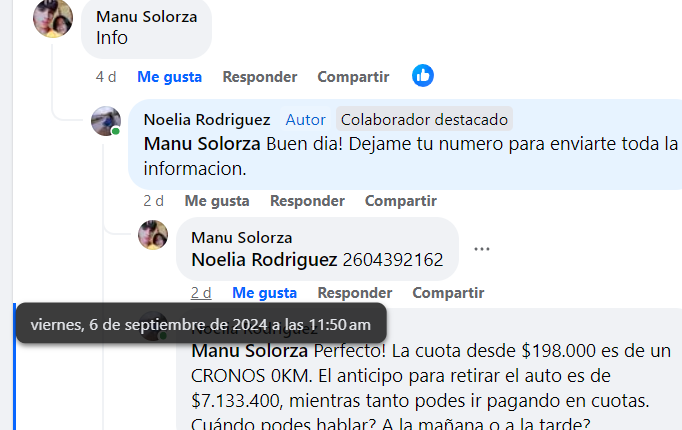Open timestamp 2 d under the phone number reply
The image size is (682, 430).
(201, 293)
